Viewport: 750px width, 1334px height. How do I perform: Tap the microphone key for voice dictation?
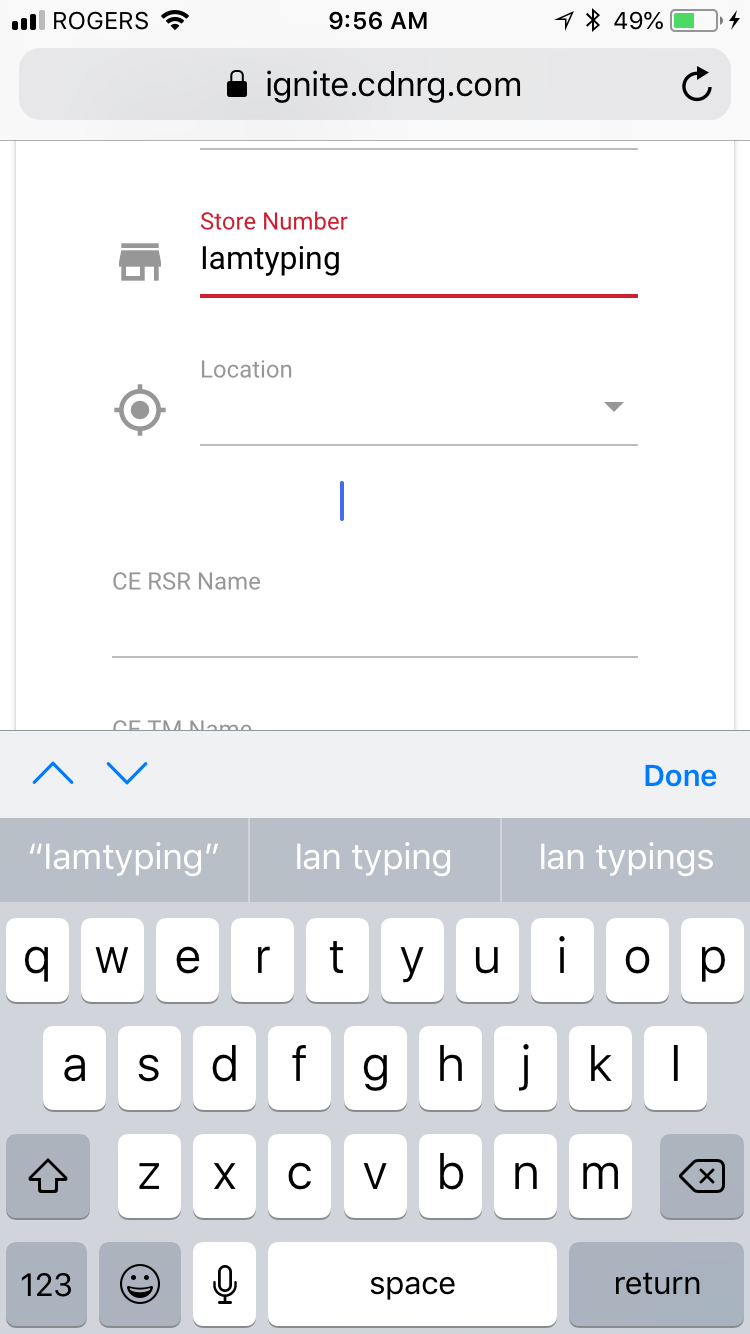(x=224, y=1284)
